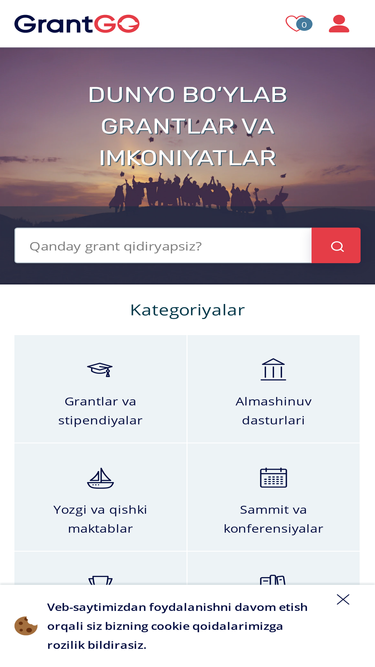Open Almashinuv dasturlari category
This screenshot has width=375, height=667.
273,389
